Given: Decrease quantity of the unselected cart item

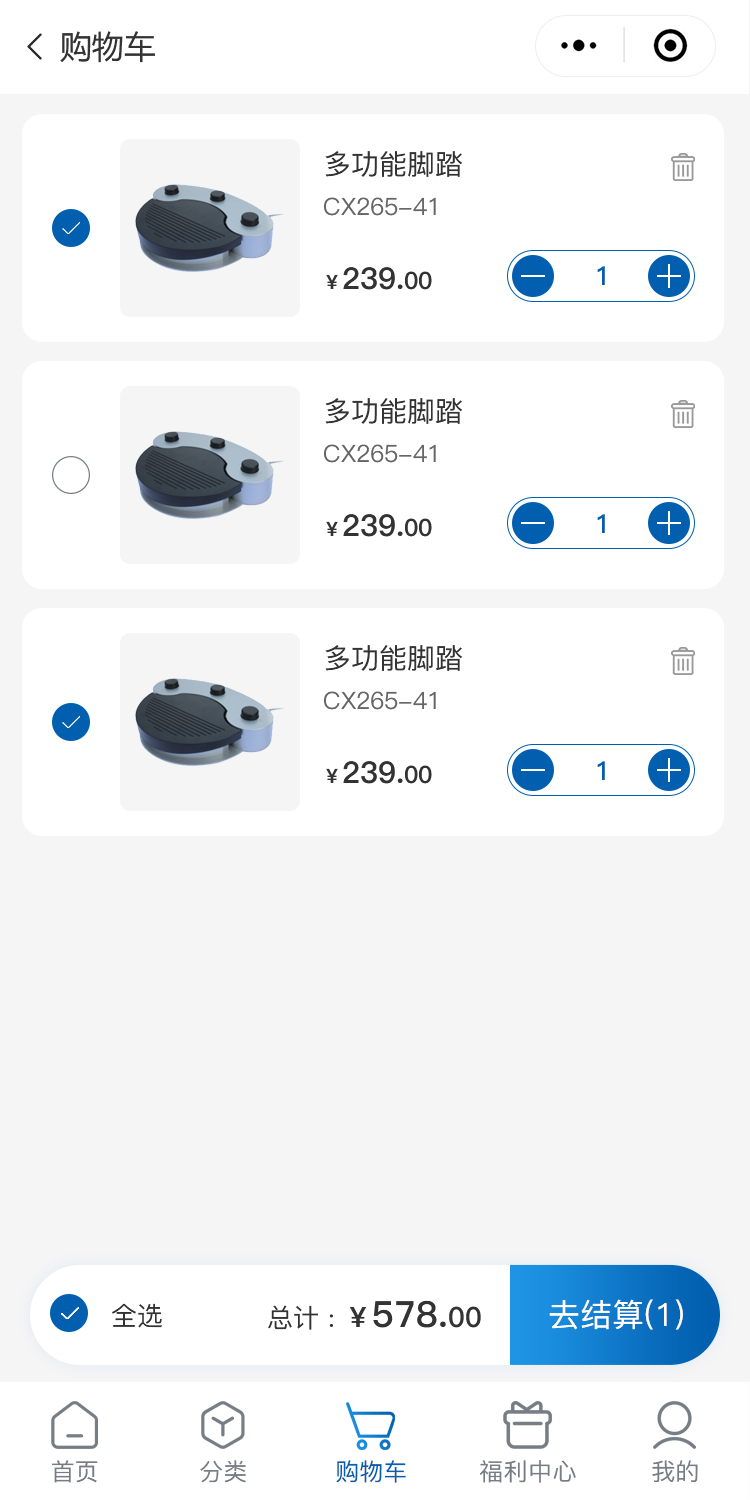Looking at the screenshot, I should point(533,523).
